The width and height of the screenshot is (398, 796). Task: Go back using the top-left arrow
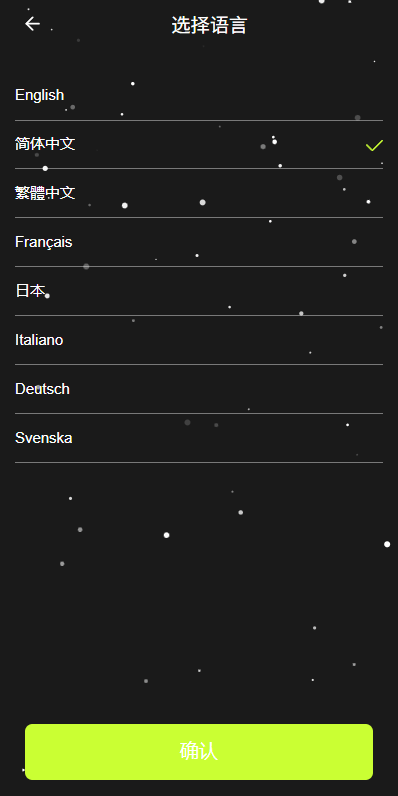coord(32,24)
